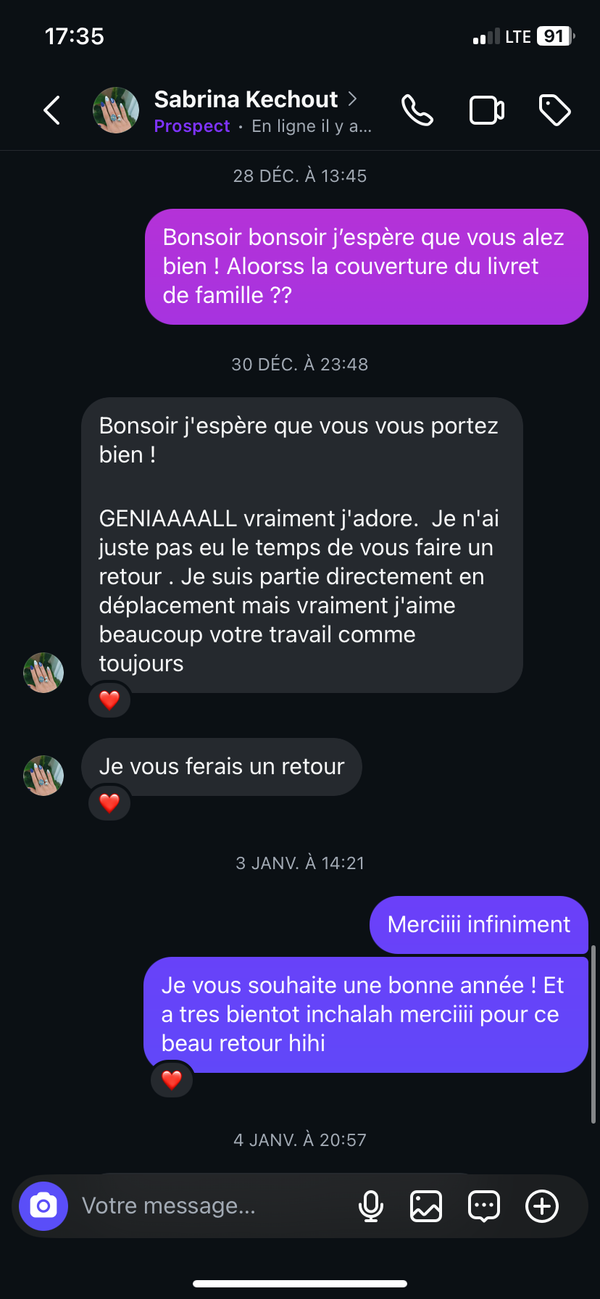This screenshot has width=600, height=1299.
Task: Open the label tag options
Action: [x=554, y=110]
